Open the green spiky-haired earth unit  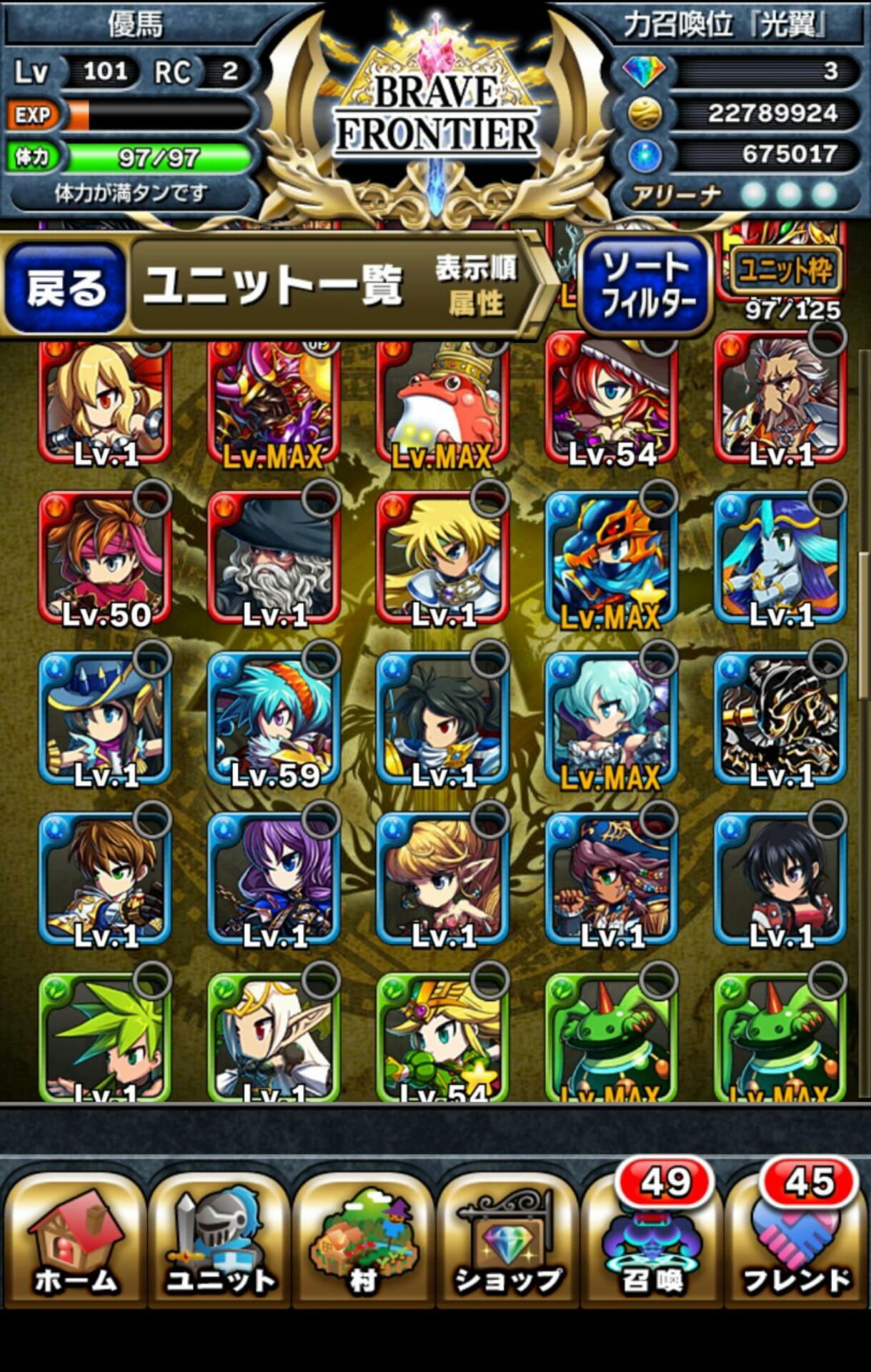(x=105, y=1036)
